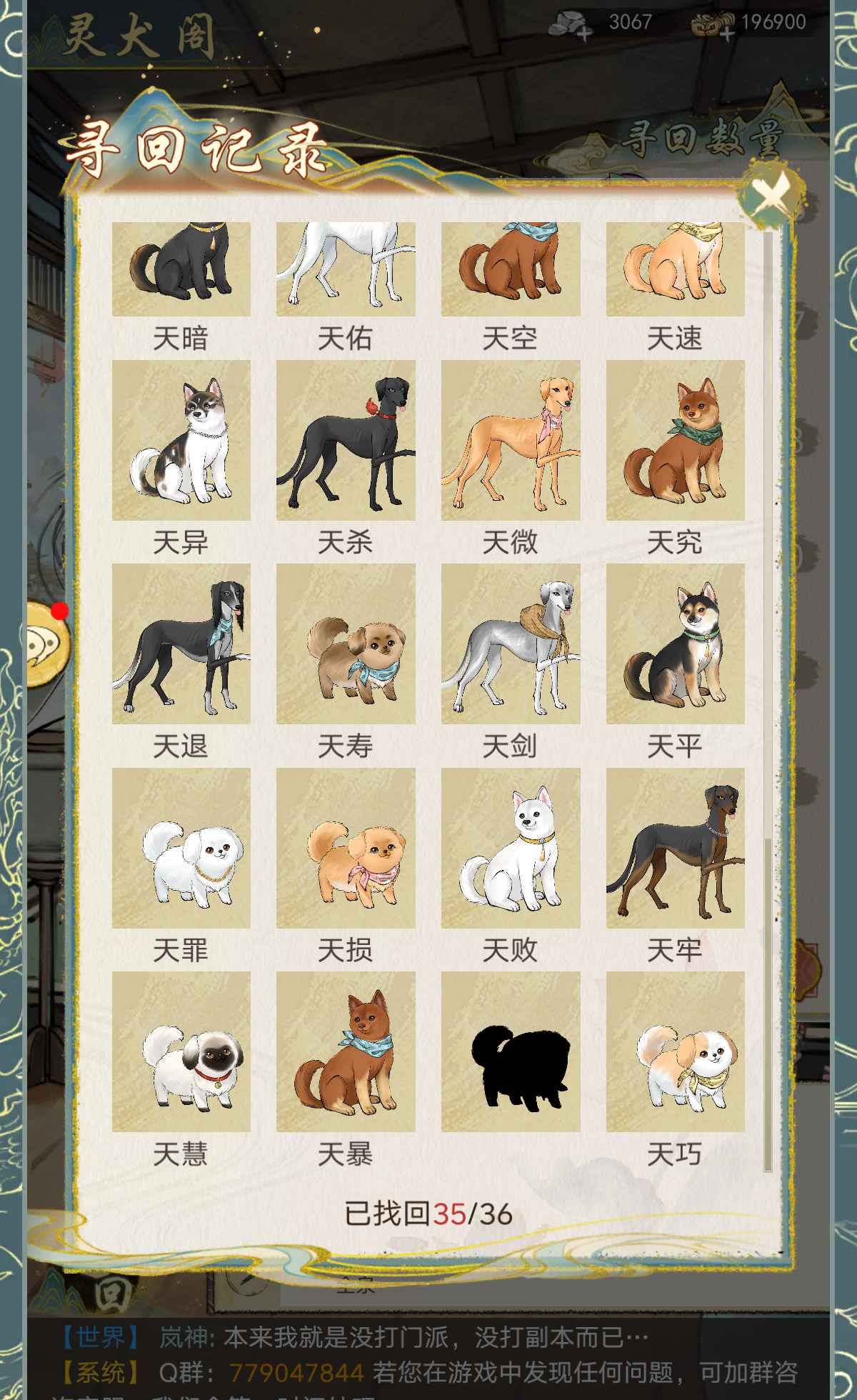View the 天平 dog tile

pos(675,644)
